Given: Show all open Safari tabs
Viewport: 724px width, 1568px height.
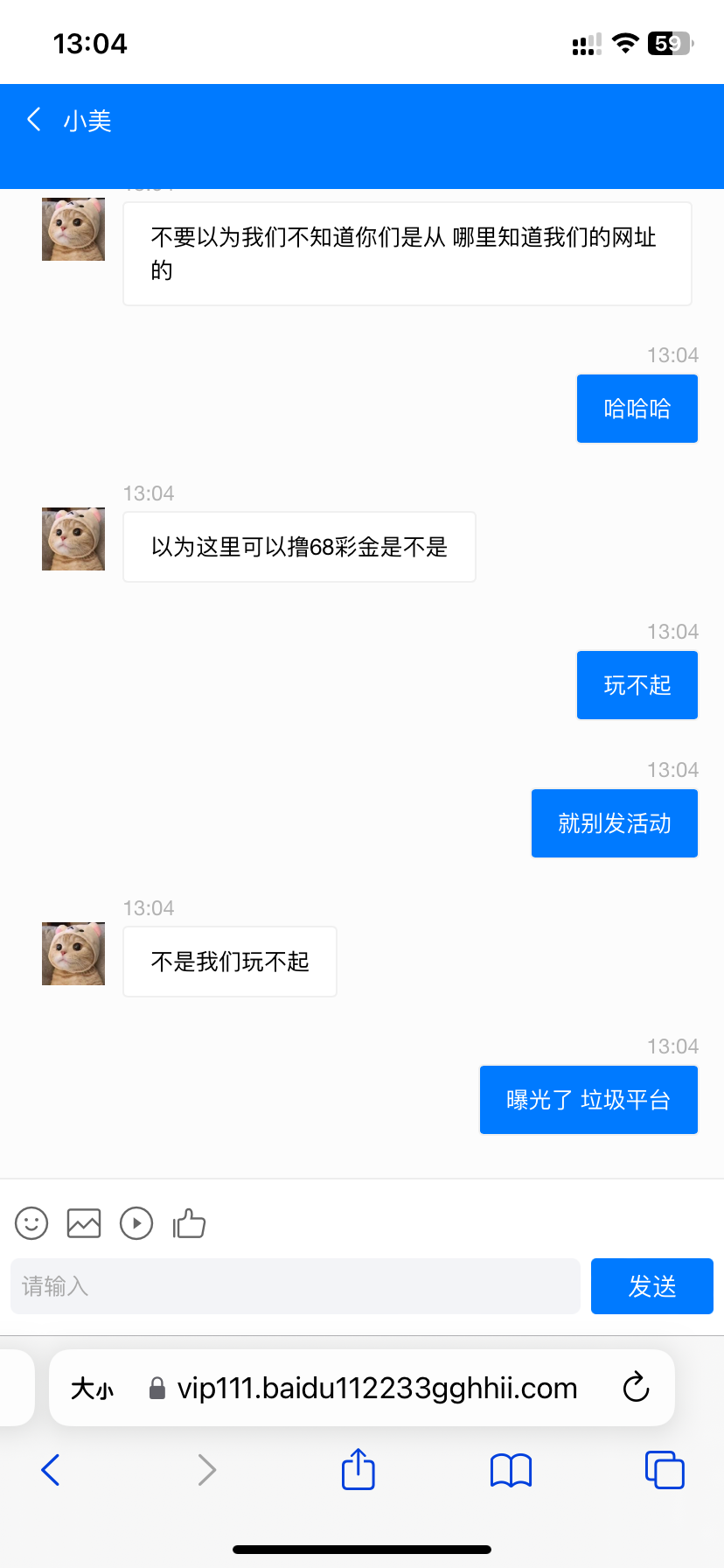Looking at the screenshot, I should point(665,1470).
